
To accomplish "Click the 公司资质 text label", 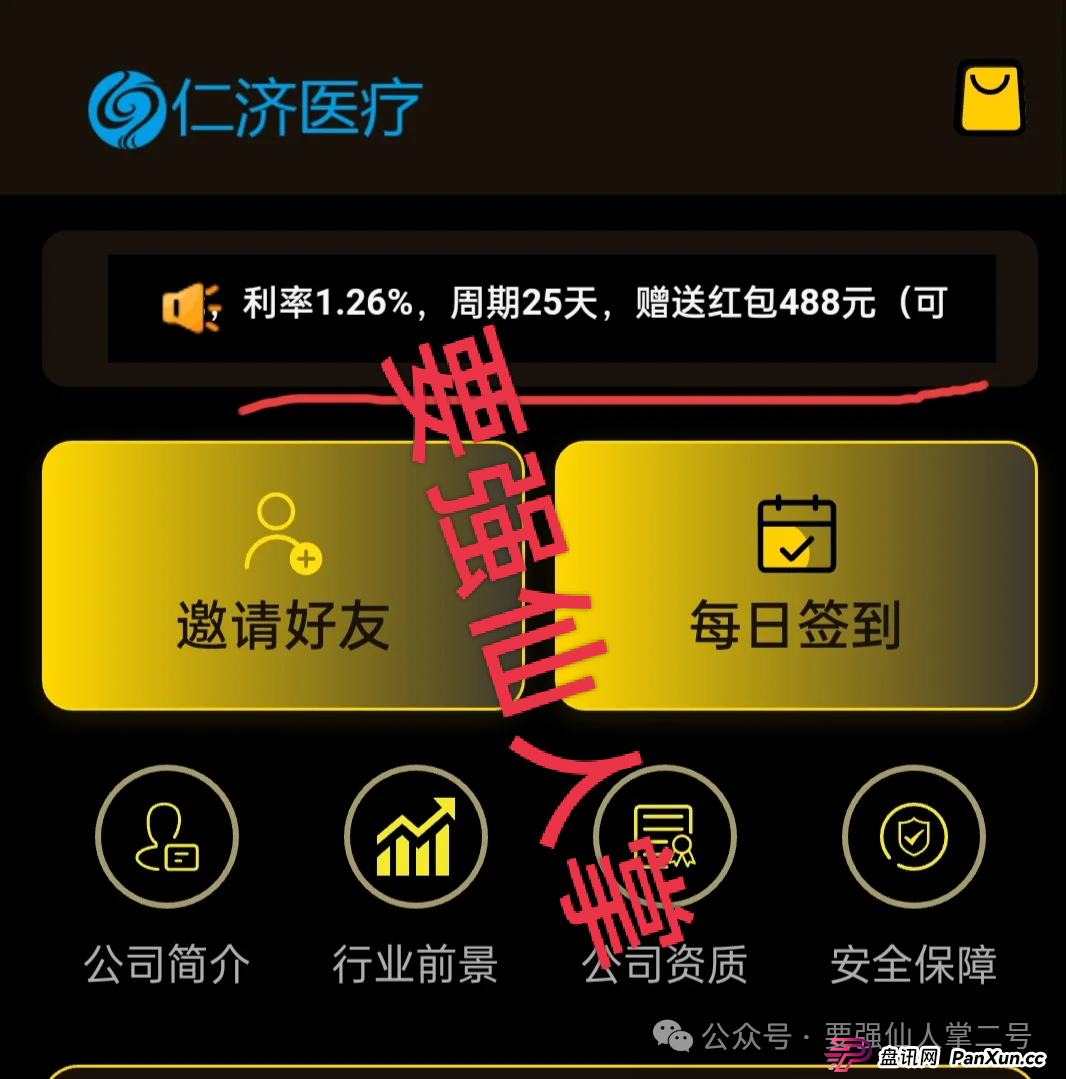I will 665,963.
